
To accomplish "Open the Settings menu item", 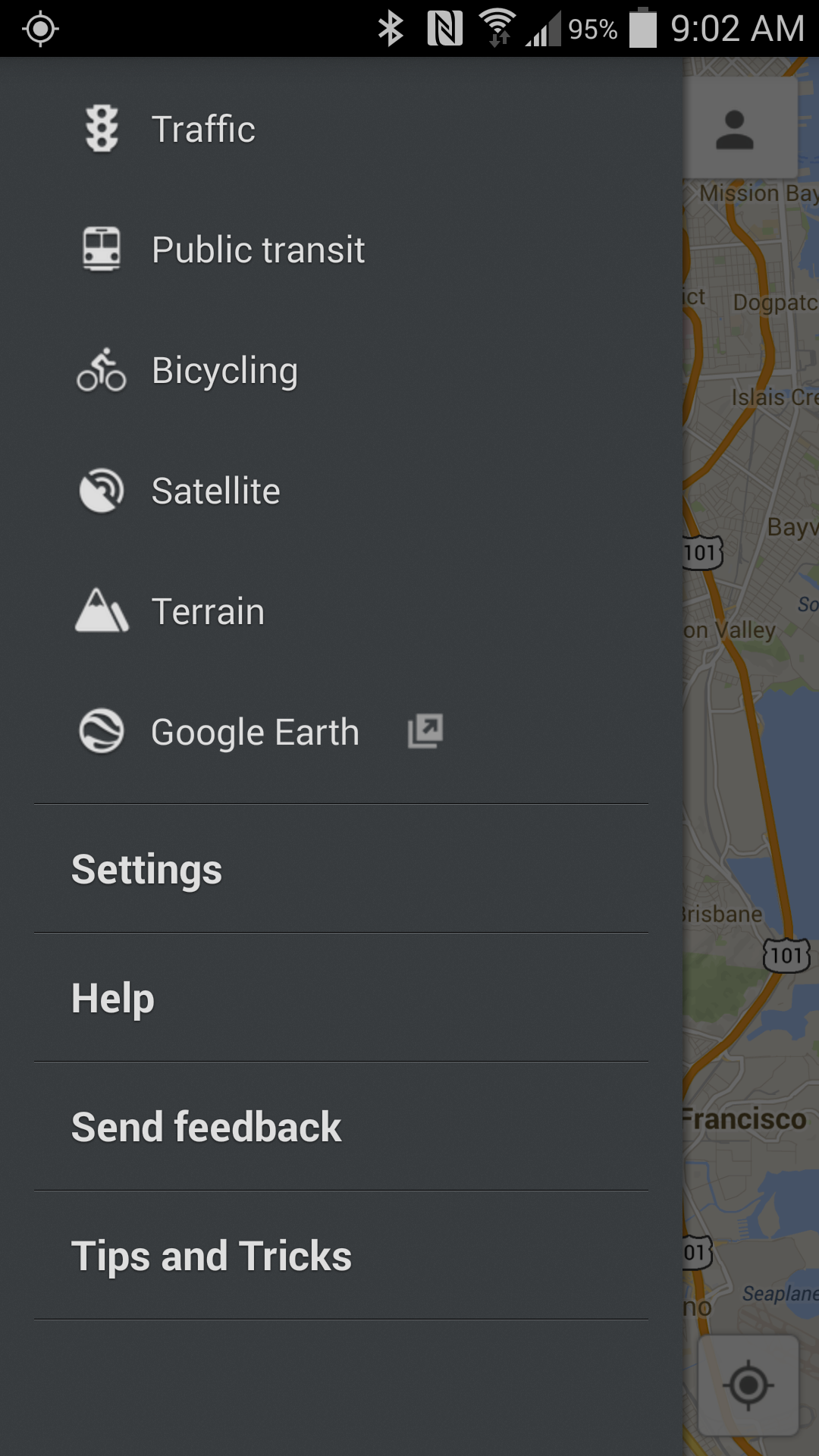I will [x=146, y=869].
